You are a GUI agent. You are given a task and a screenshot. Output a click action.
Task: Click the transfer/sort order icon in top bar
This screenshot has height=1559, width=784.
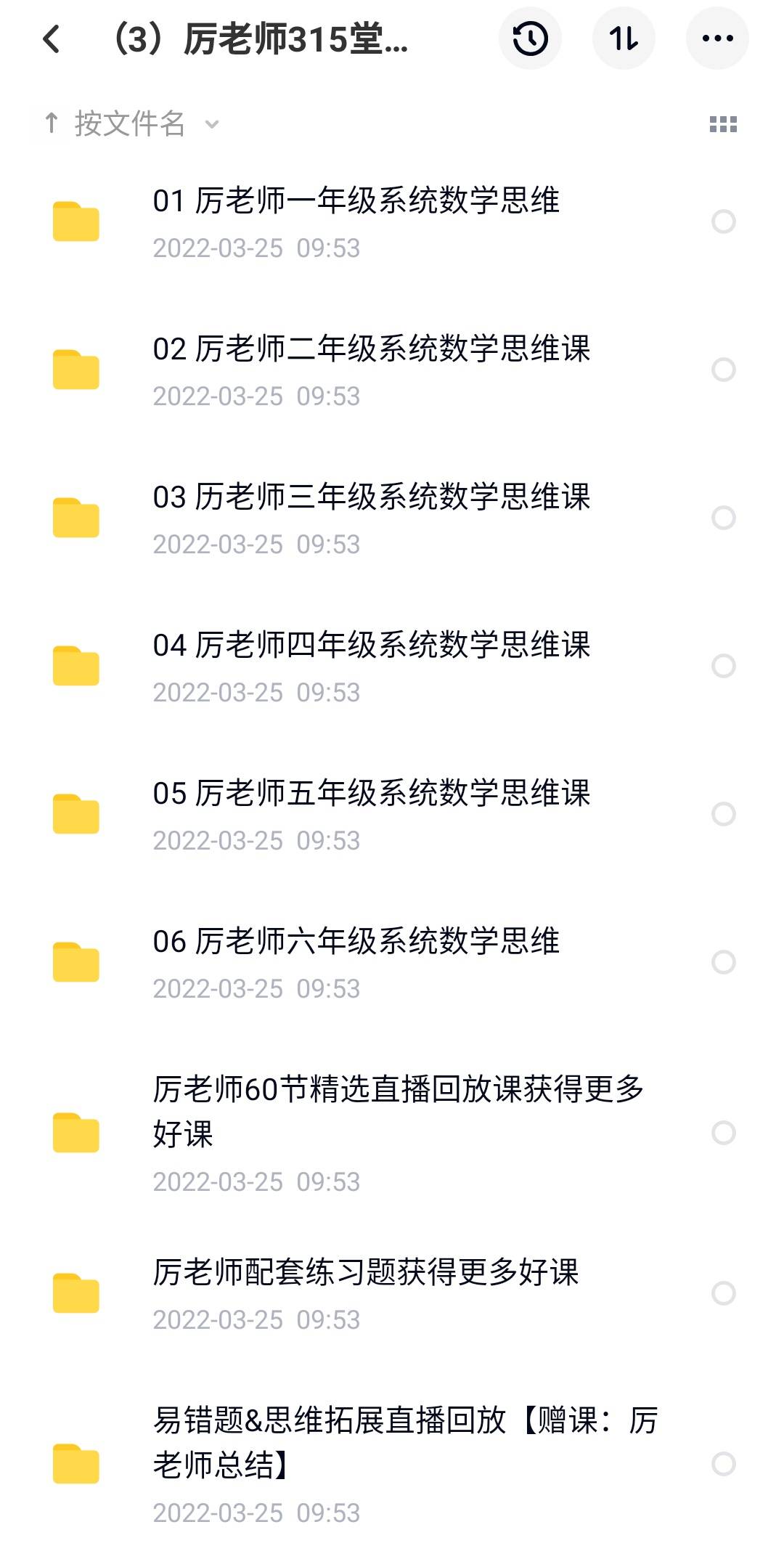point(624,39)
